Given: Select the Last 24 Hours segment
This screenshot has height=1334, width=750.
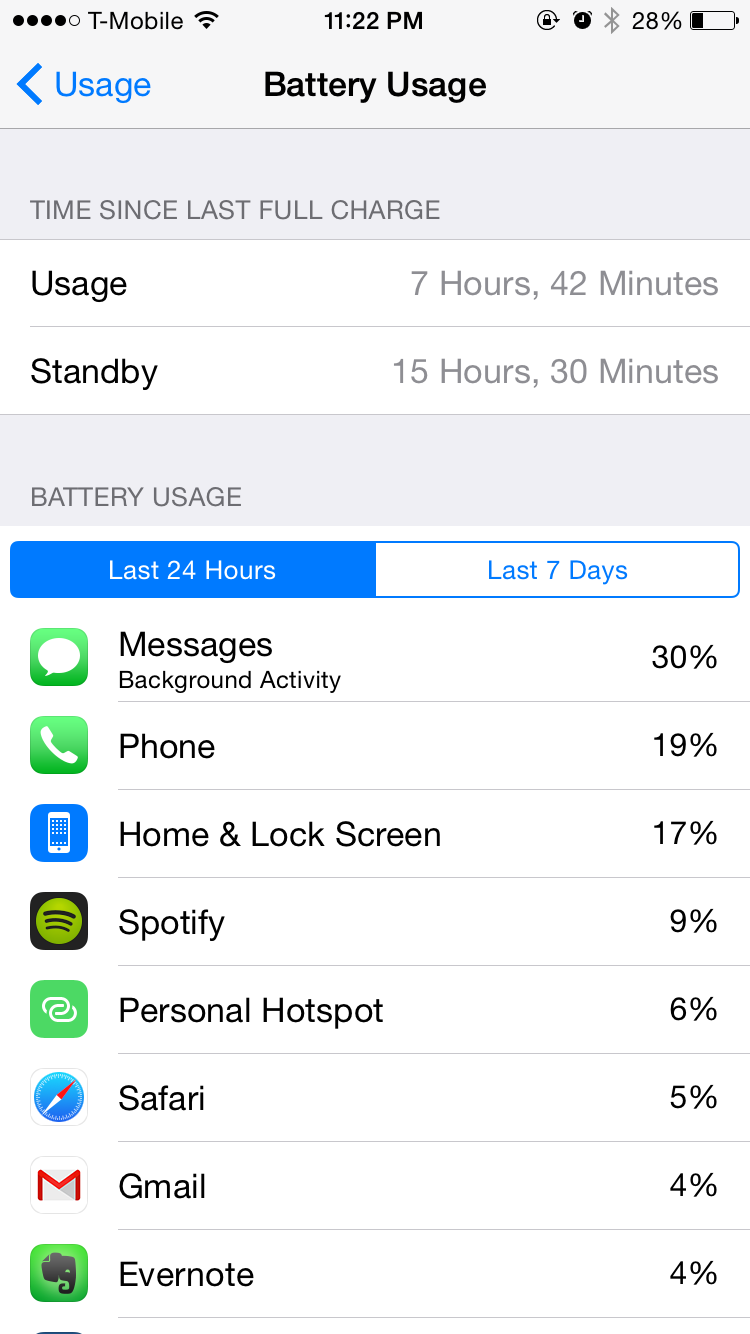Looking at the screenshot, I should (193, 570).
